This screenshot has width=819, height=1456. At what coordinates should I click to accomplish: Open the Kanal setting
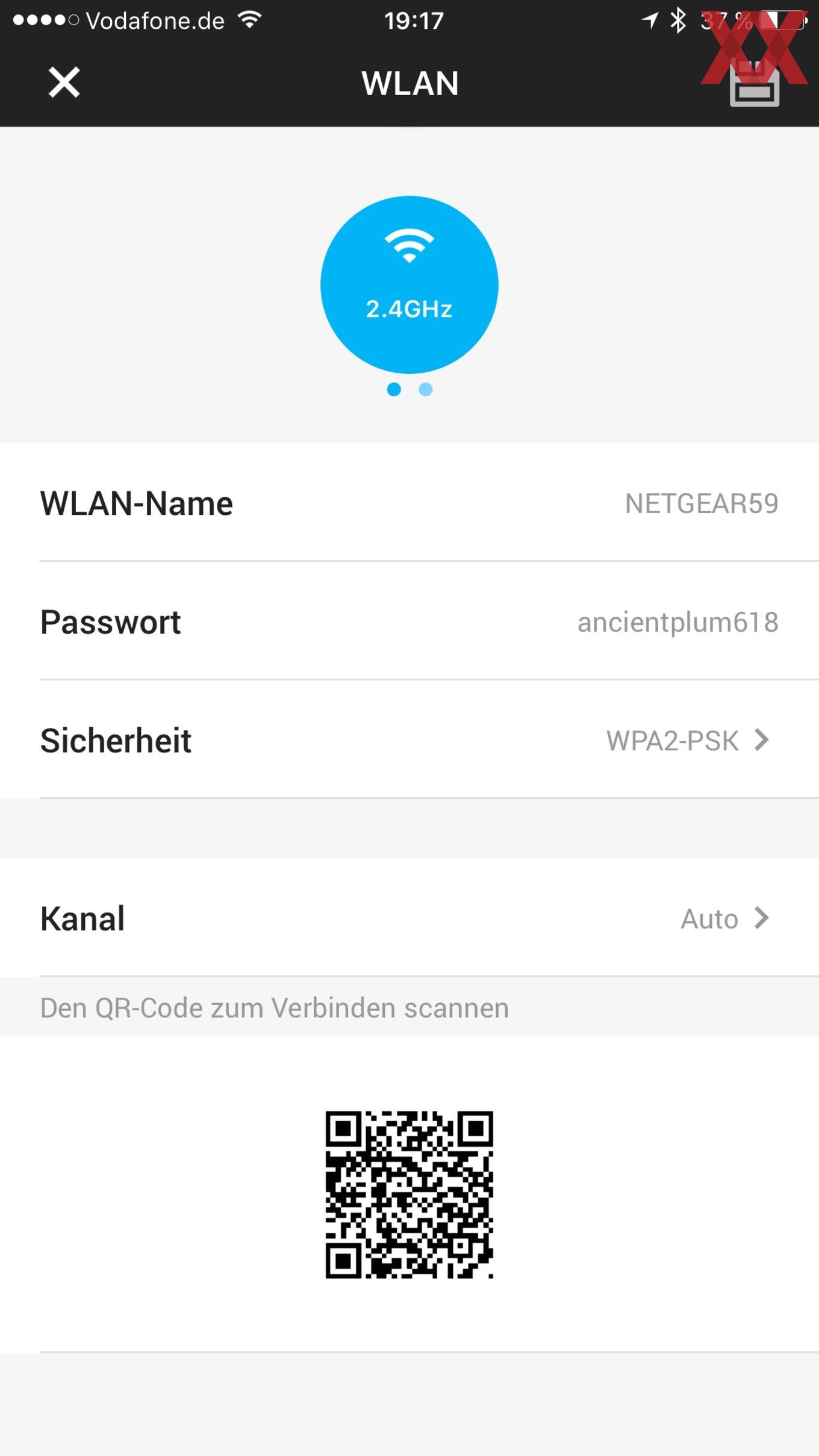(409, 918)
